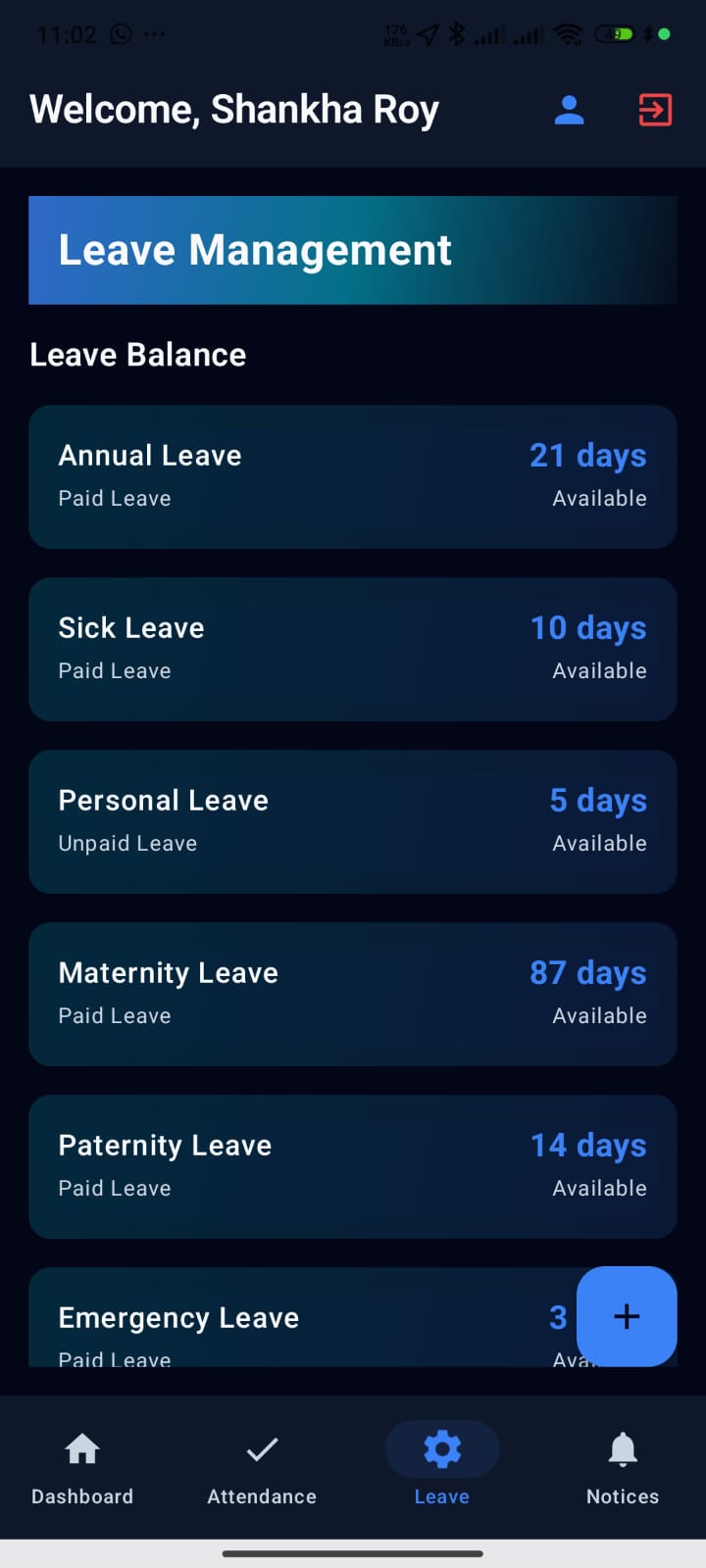Select the Dashboard home icon
Viewport: 706px width, 1568px height.
pos(81,1447)
